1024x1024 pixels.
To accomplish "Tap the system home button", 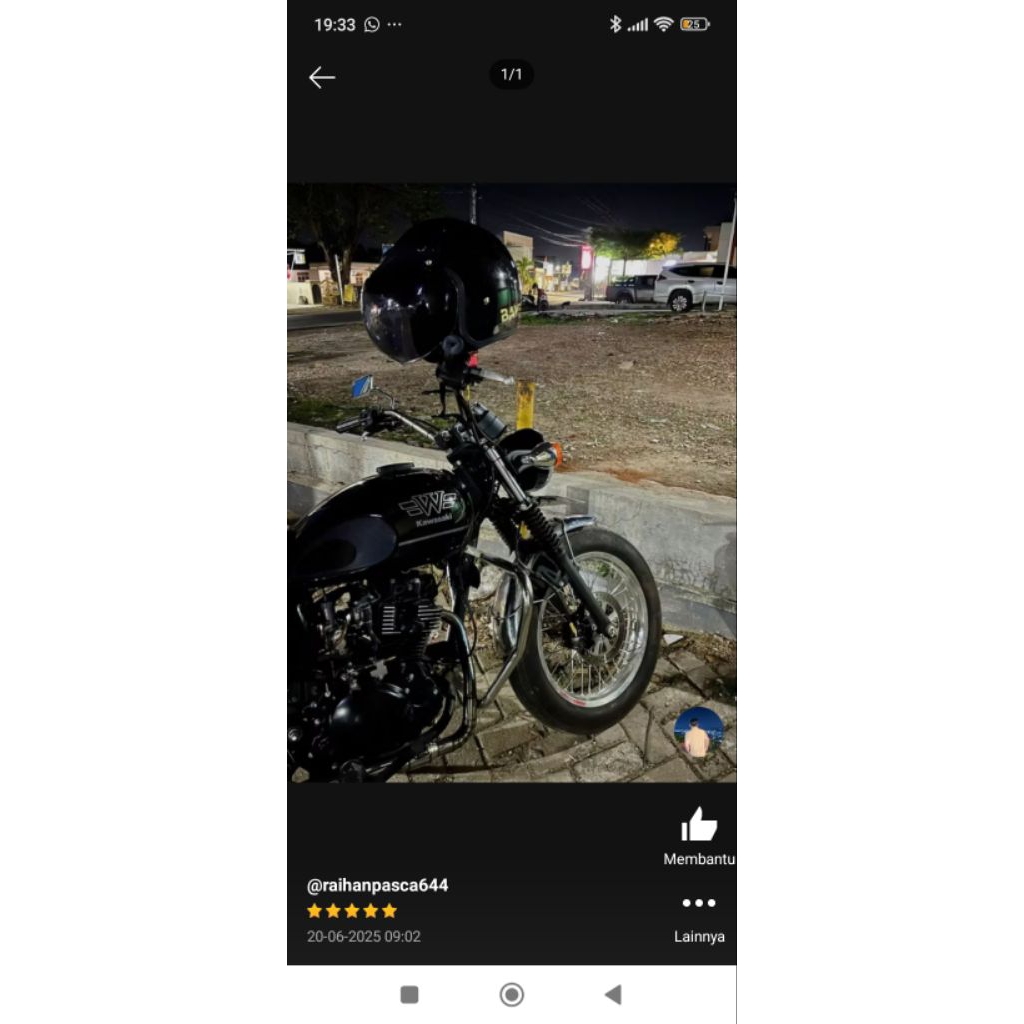I will pyautogui.click(x=512, y=994).
